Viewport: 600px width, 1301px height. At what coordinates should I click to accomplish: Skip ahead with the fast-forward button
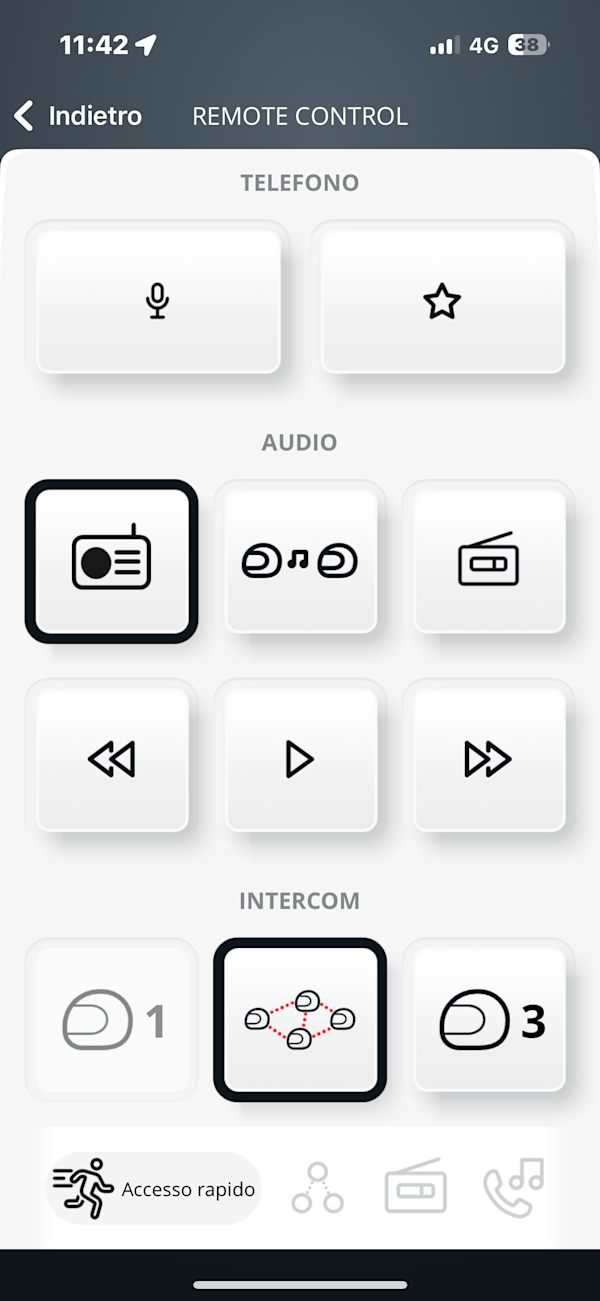pos(488,760)
